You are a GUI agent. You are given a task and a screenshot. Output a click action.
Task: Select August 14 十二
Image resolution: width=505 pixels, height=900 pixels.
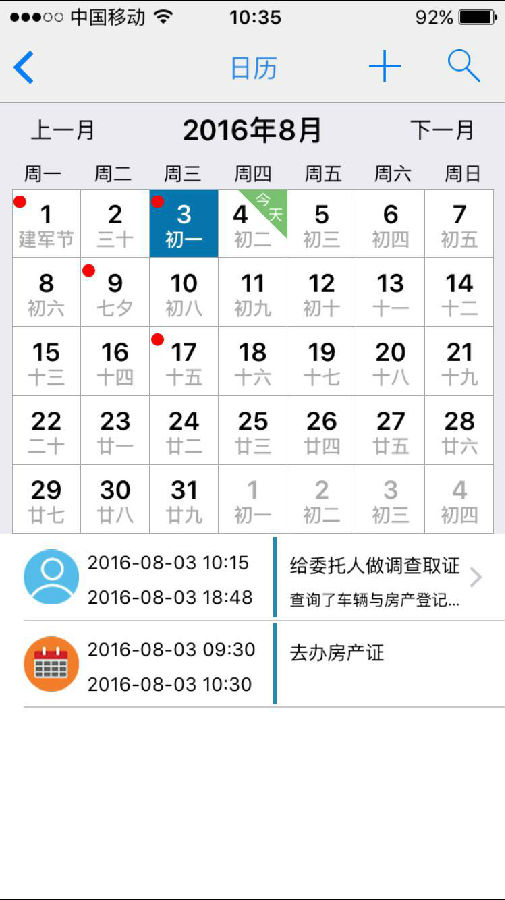point(459,292)
